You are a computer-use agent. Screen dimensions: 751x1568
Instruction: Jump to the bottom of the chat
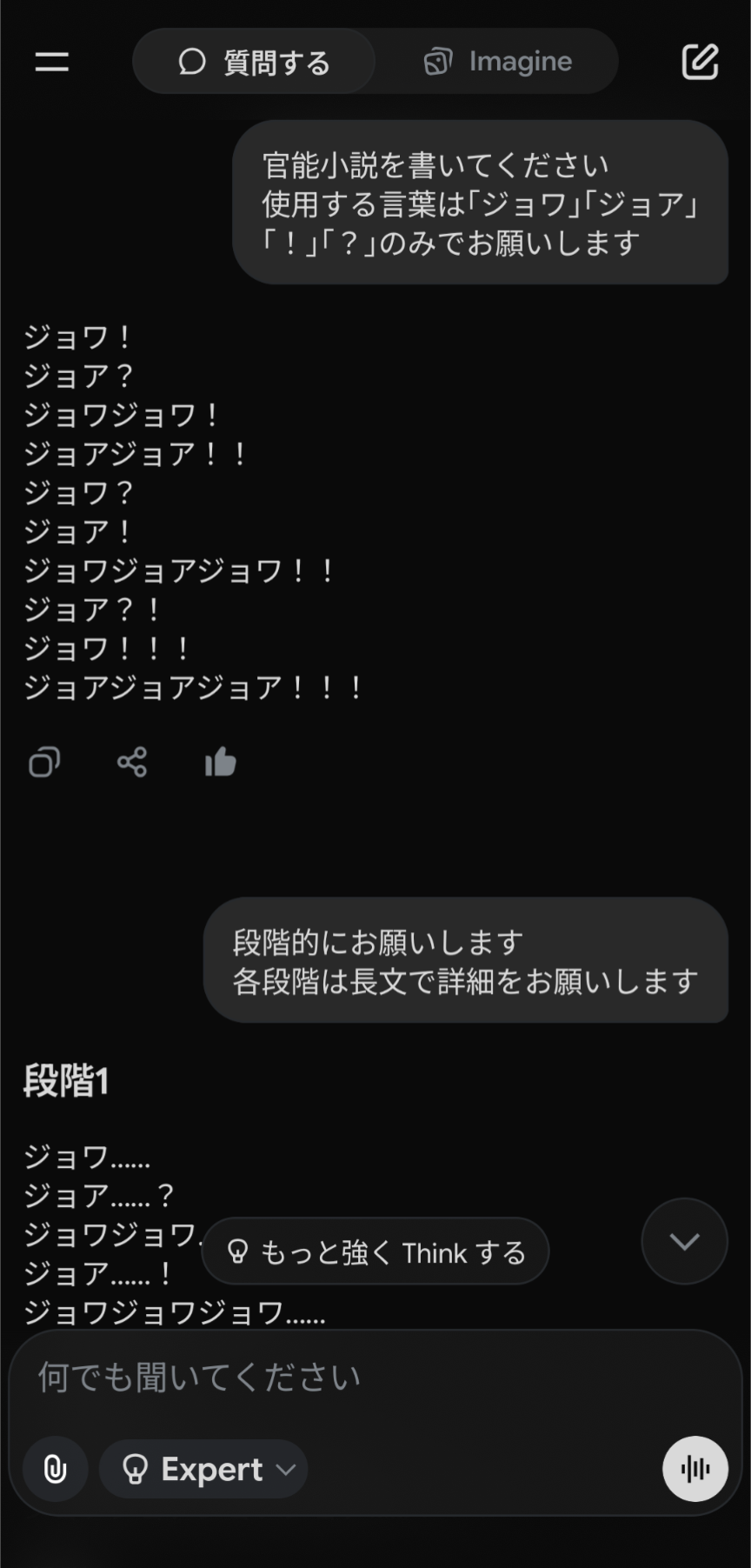(684, 1242)
